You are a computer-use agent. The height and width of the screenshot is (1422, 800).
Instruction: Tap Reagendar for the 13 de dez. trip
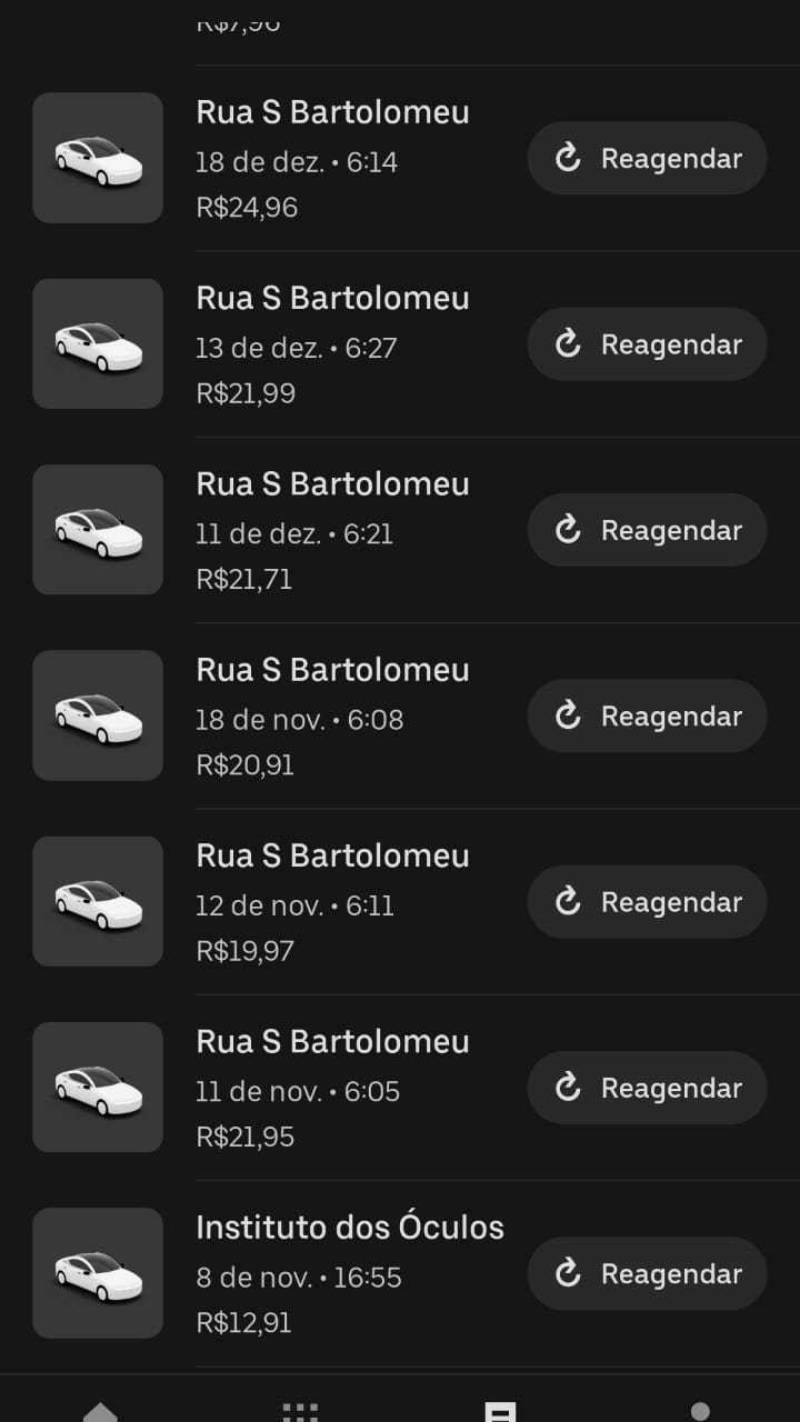[647, 344]
